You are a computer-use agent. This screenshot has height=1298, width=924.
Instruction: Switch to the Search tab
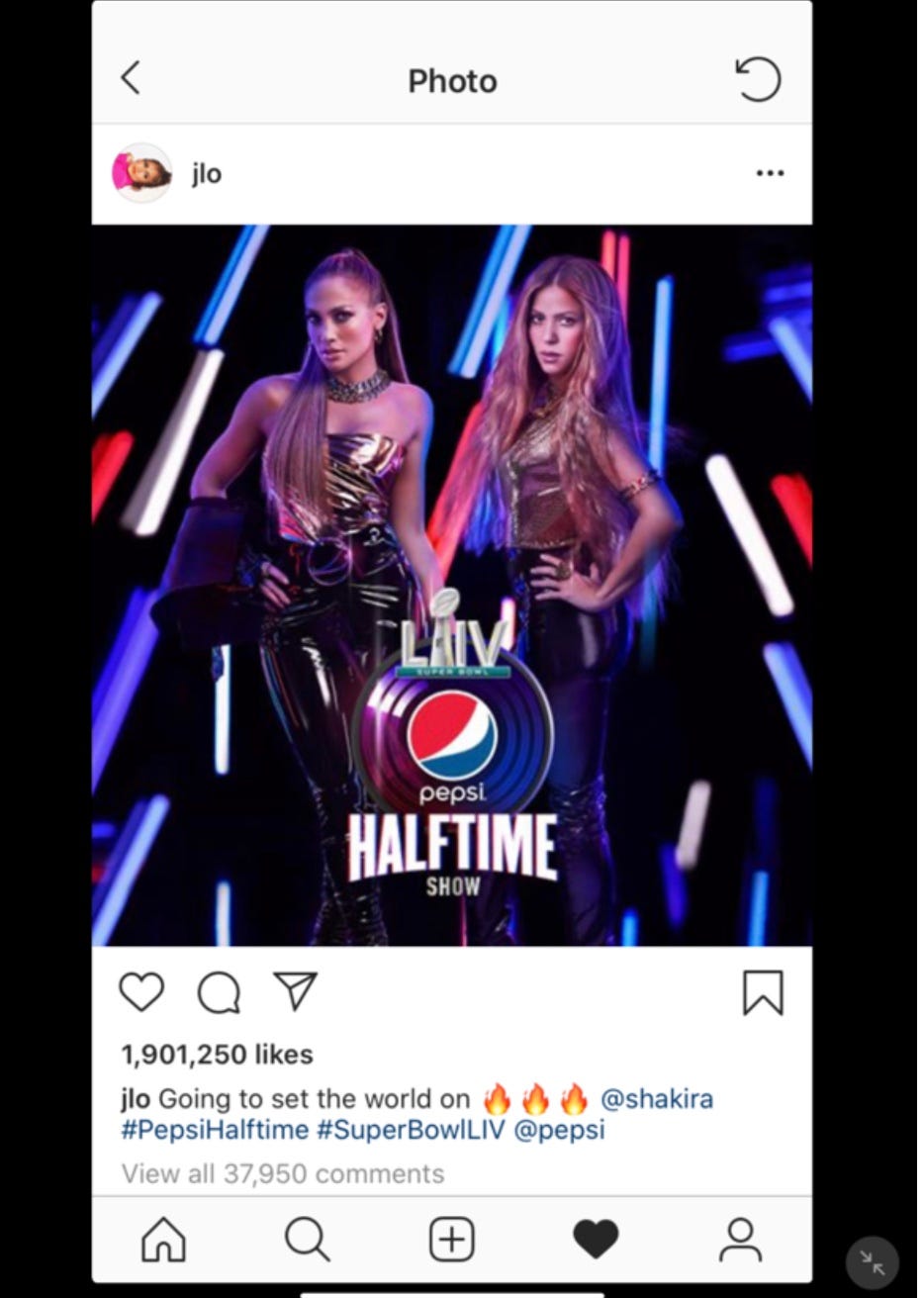[x=307, y=1240]
